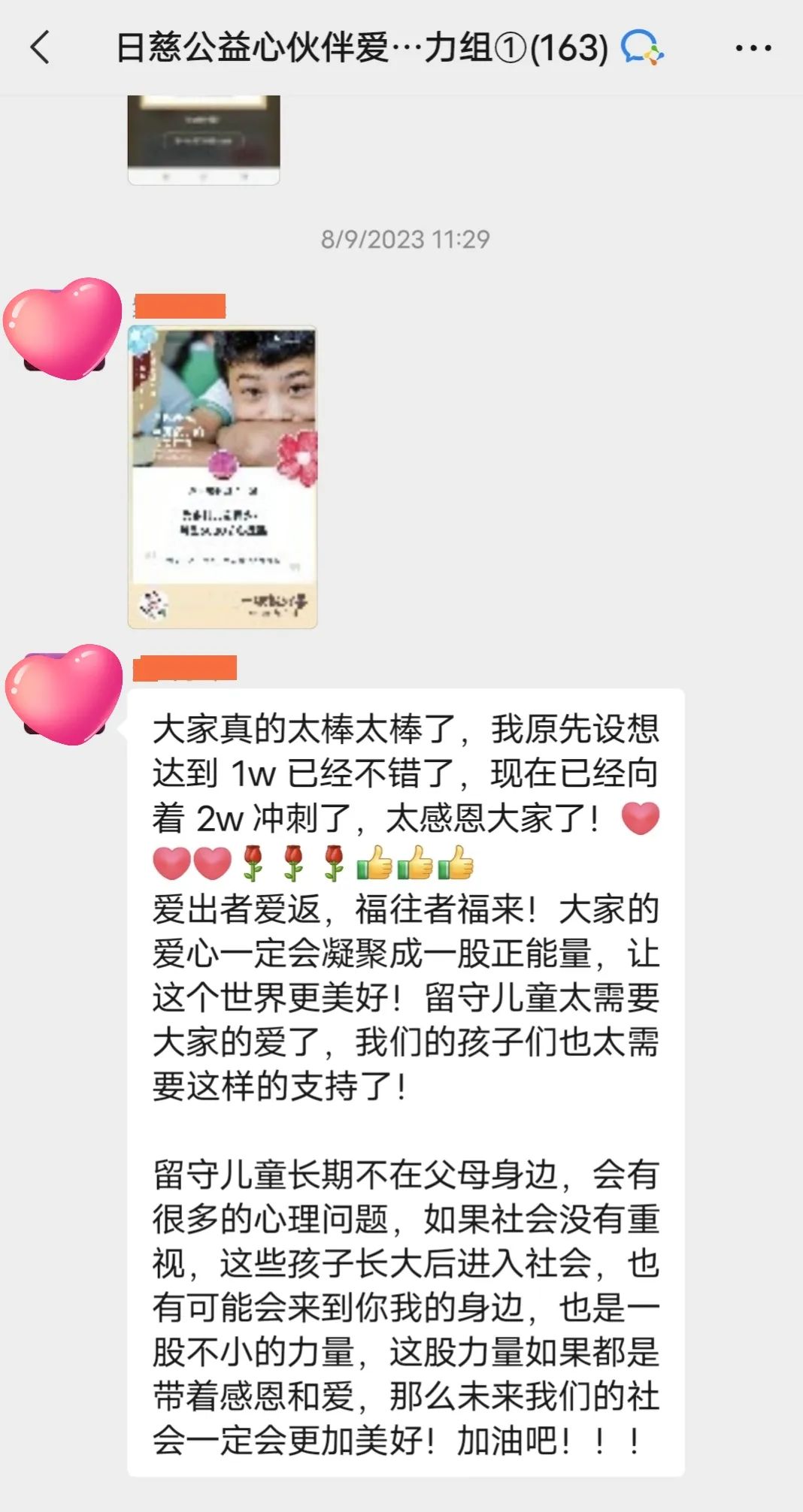Tap the heart avatar beside the poster image
Screen dimensions: 803x1512
click(x=63, y=328)
